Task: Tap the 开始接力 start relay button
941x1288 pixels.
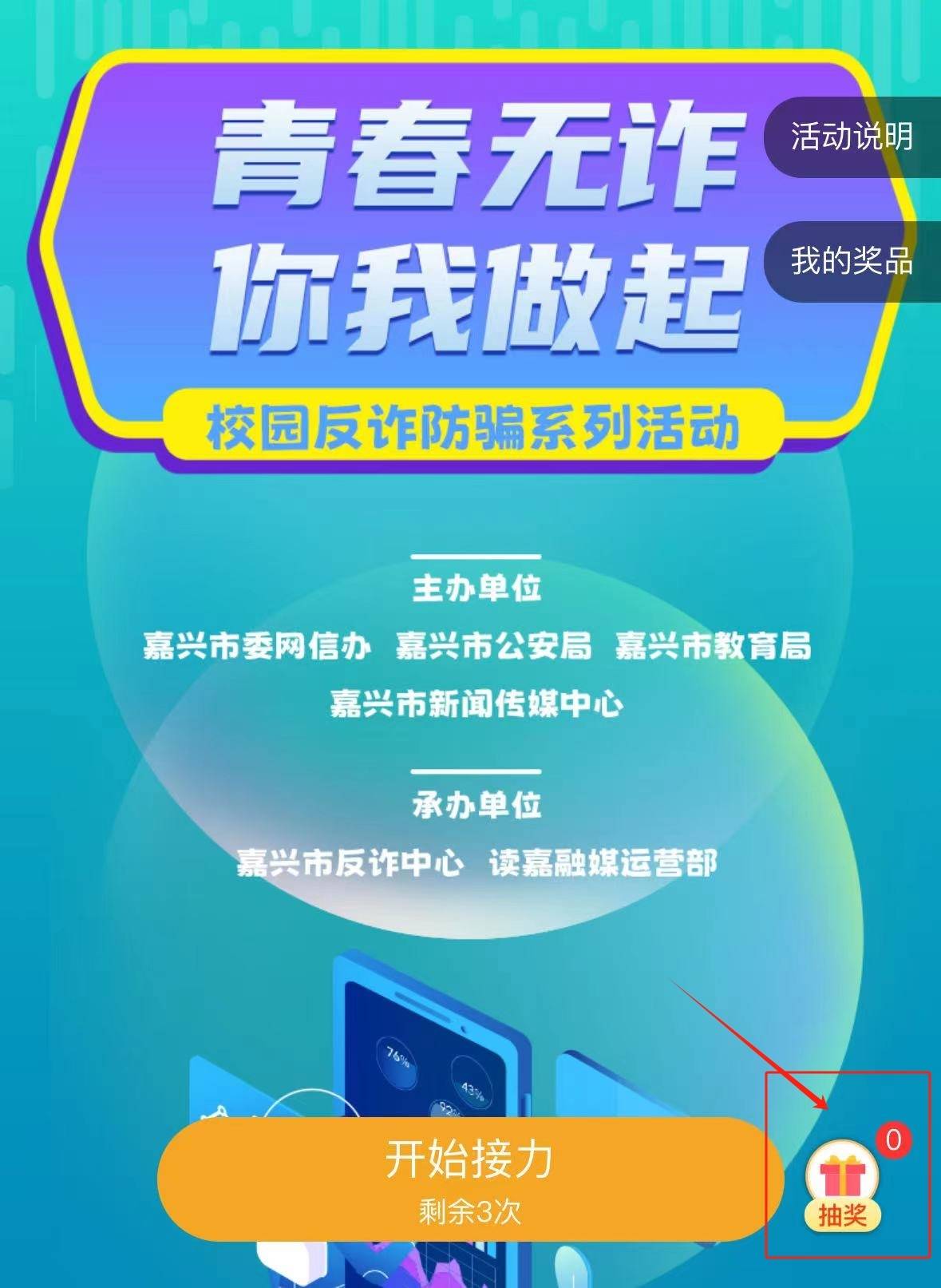Action: point(469,1179)
